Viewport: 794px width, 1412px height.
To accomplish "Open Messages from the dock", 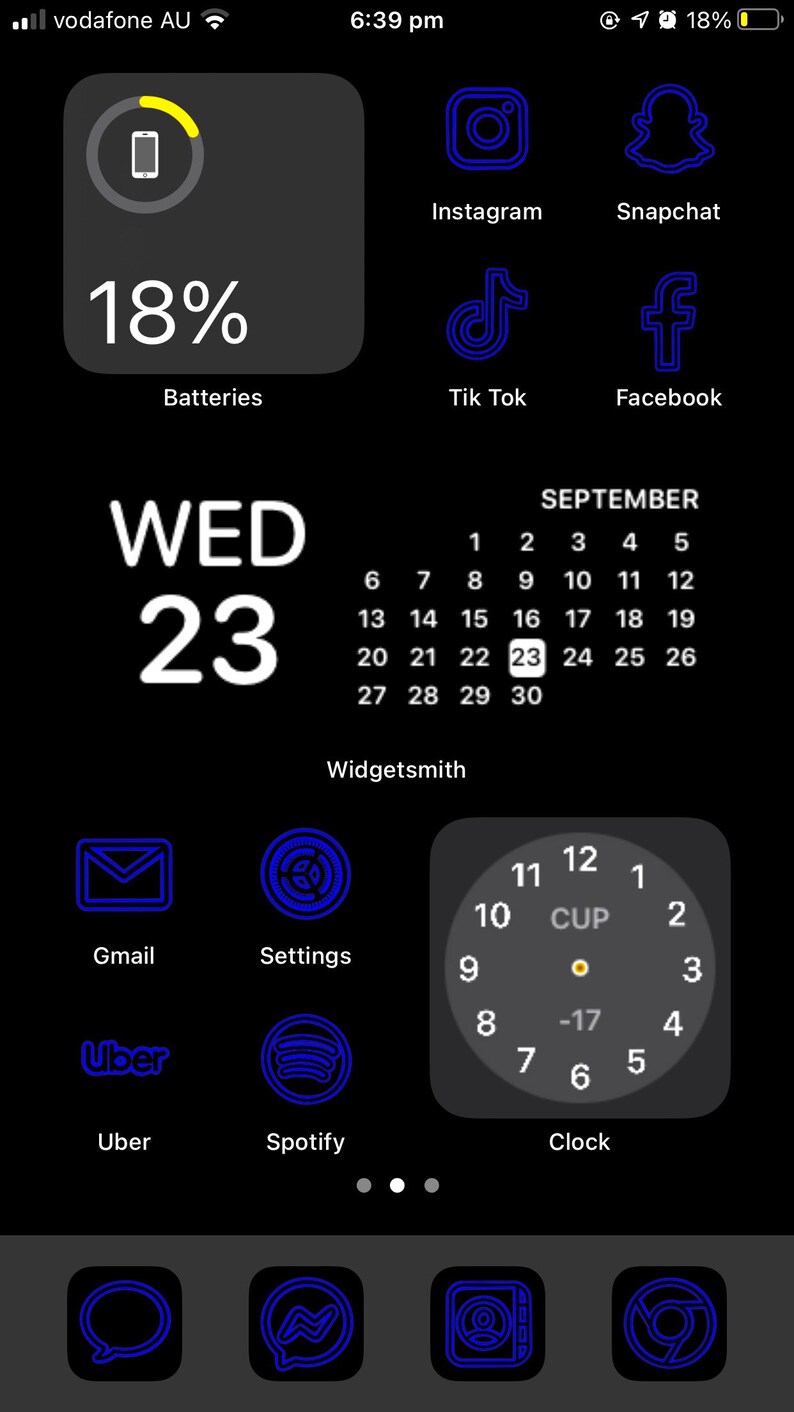I will click(124, 1324).
